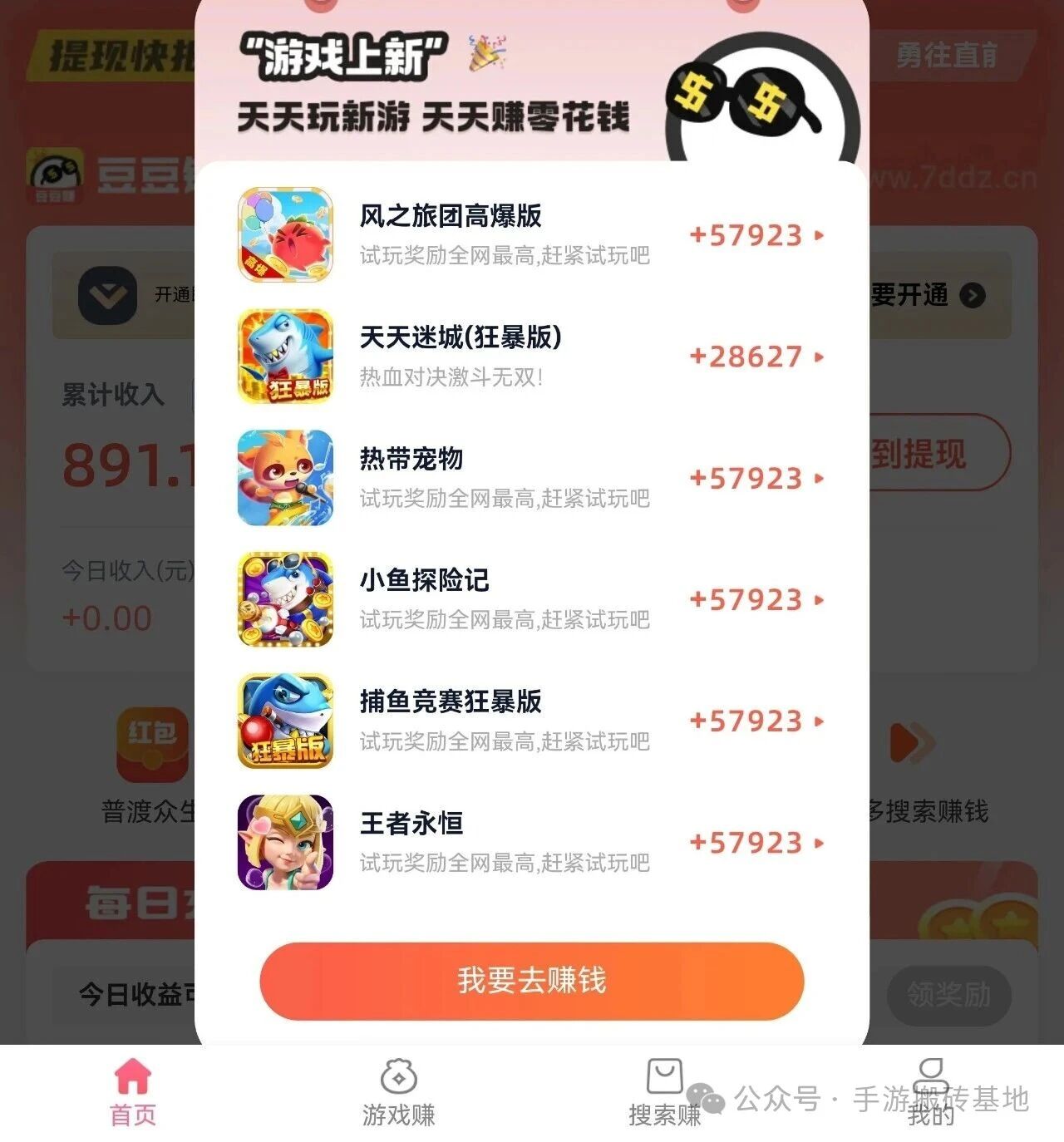
Task: Click the arrow beside 要开通
Action: pyautogui.click(x=972, y=296)
